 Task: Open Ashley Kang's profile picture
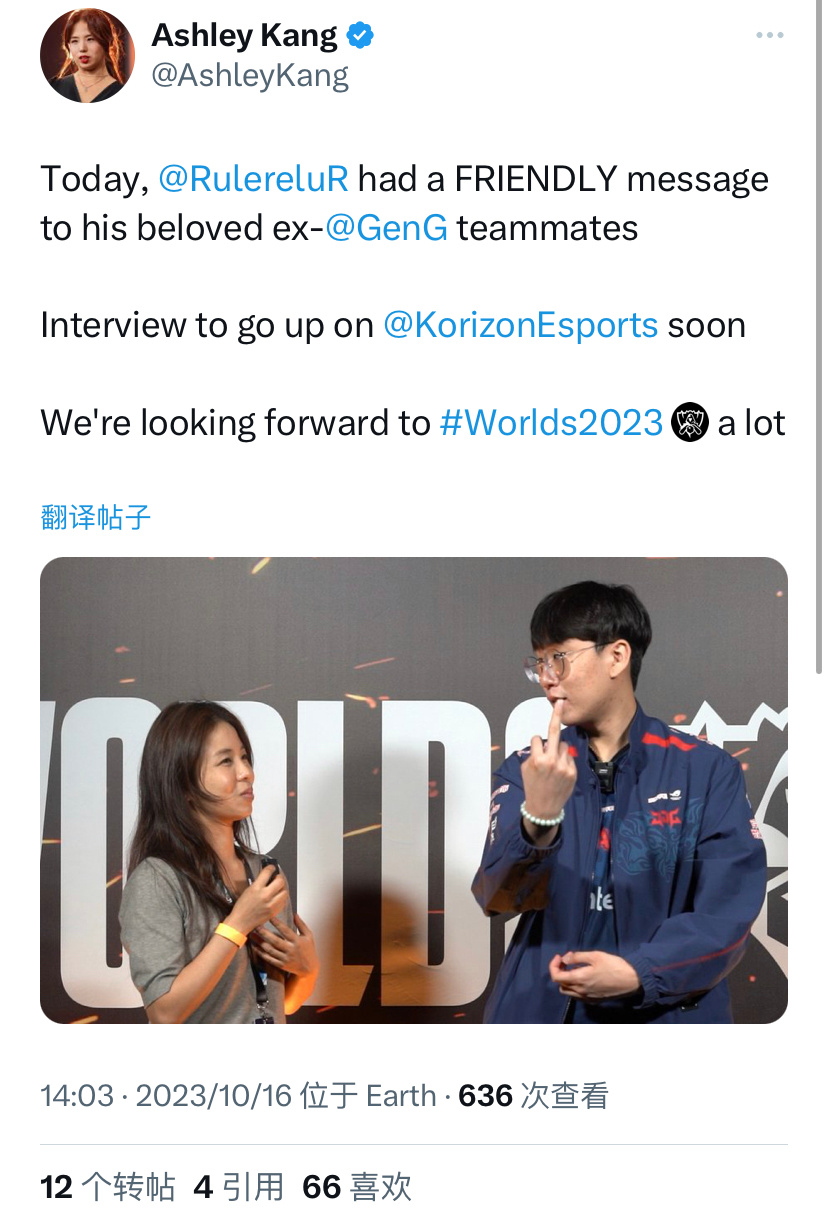click(87, 56)
